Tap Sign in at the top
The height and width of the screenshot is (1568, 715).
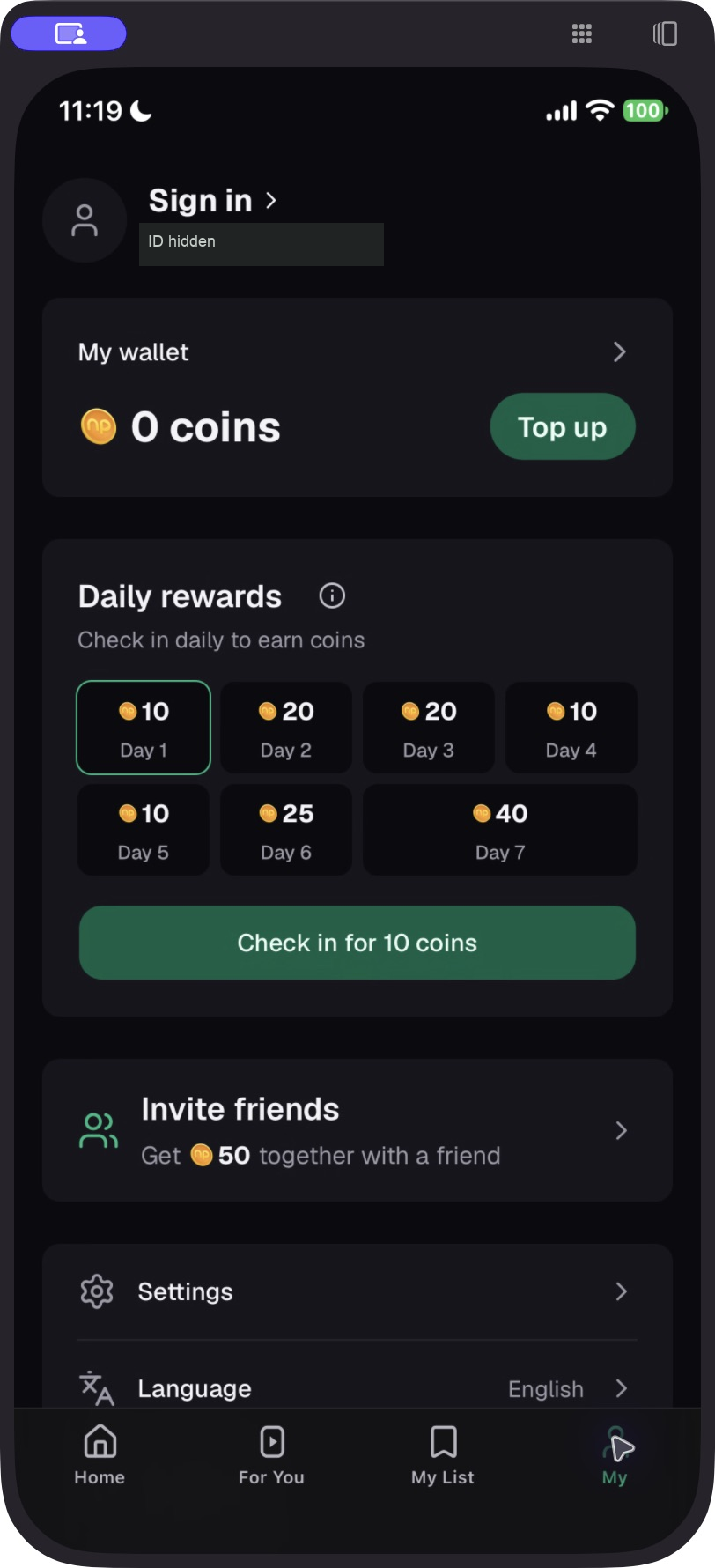click(213, 201)
